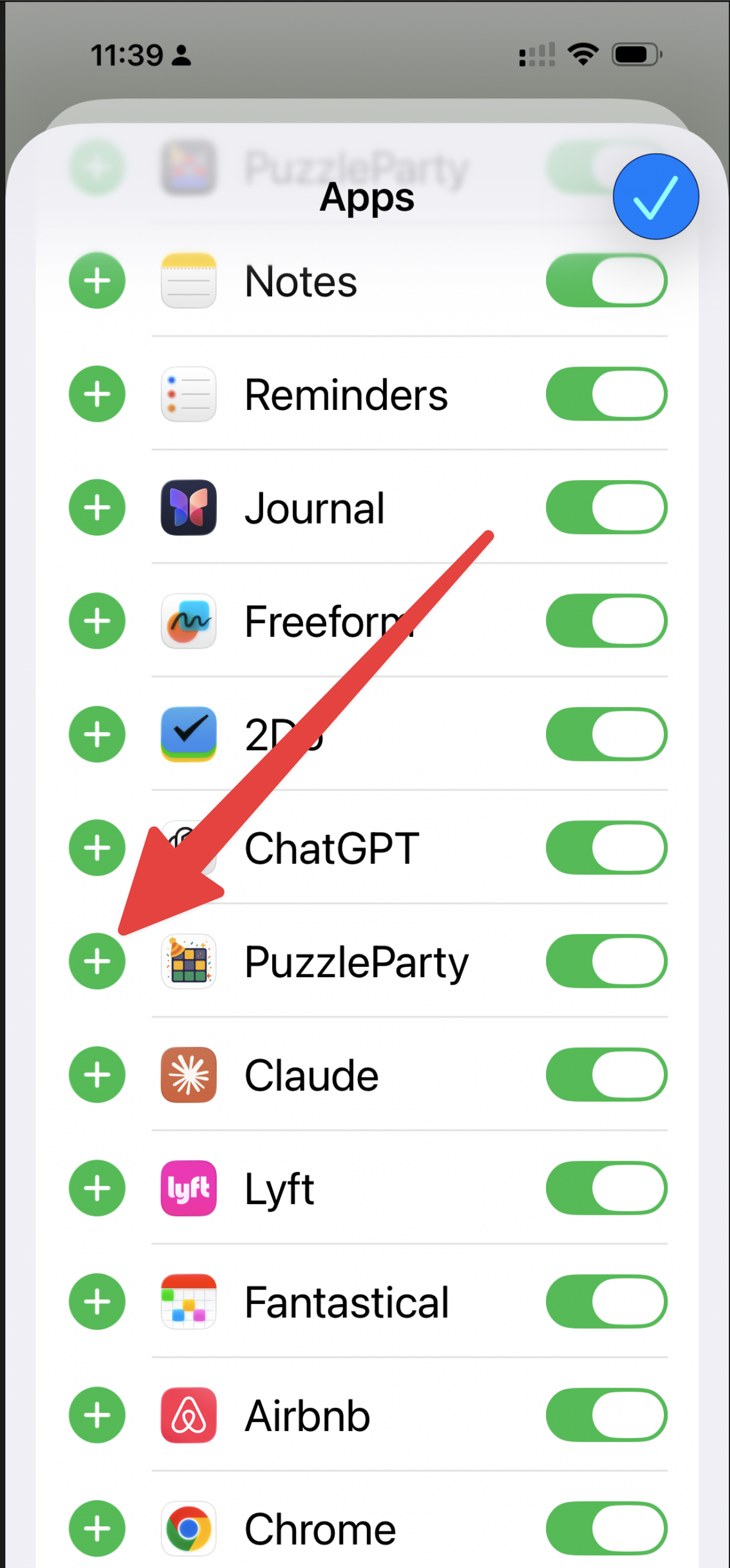Disable the PuzzleParty toggle

(606, 962)
